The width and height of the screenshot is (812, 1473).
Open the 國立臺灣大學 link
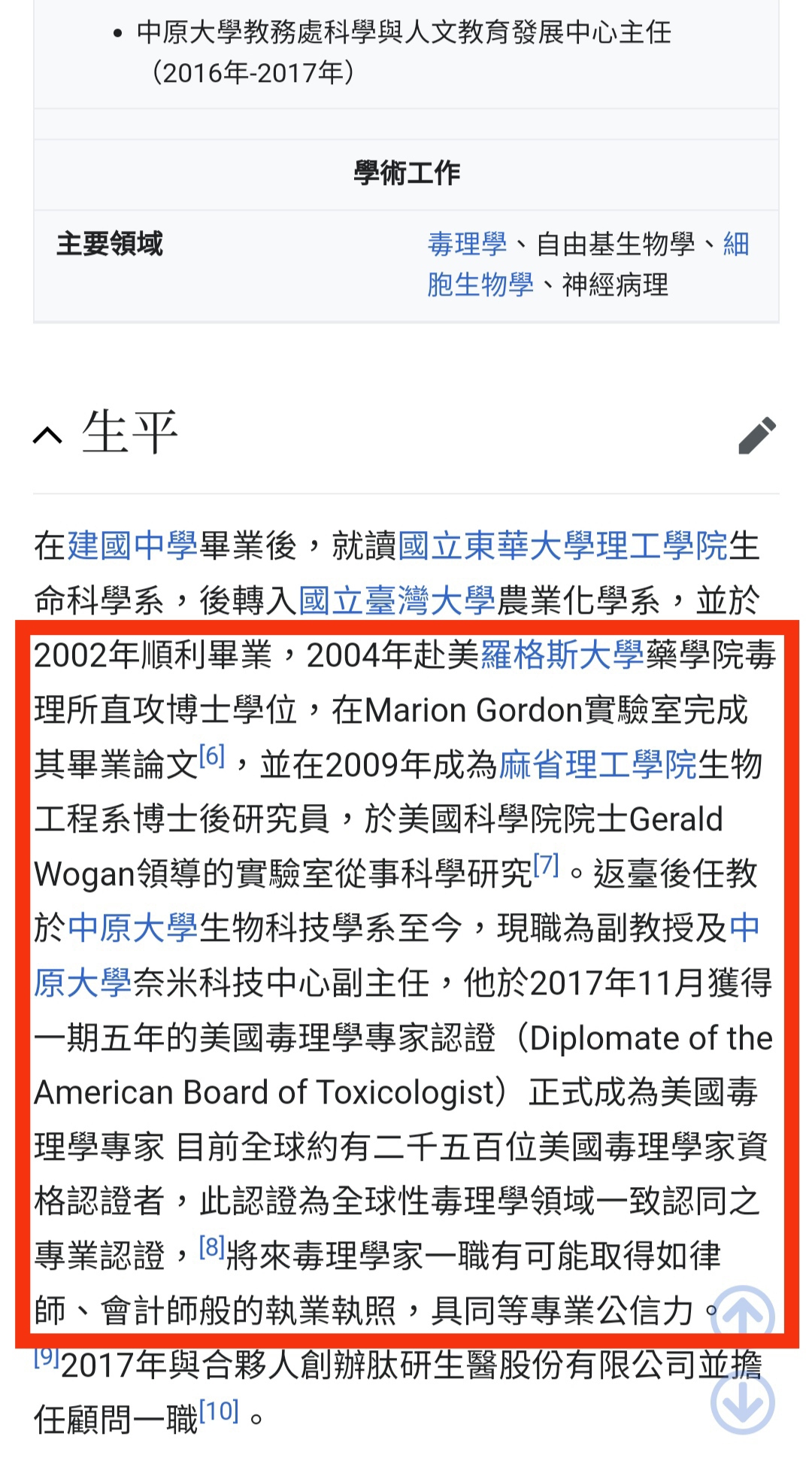click(x=397, y=600)
